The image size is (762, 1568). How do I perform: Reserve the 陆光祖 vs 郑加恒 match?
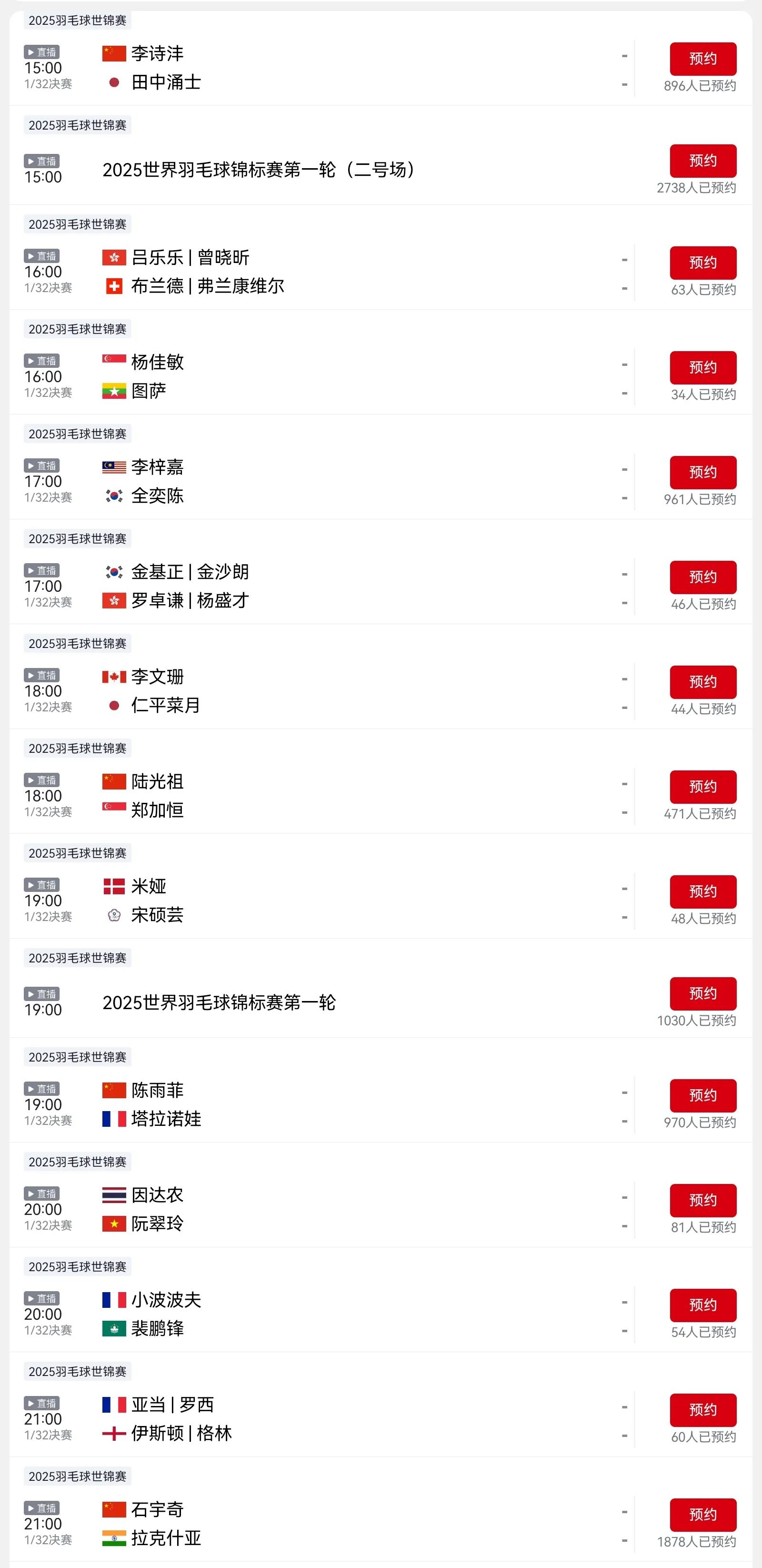703,787
